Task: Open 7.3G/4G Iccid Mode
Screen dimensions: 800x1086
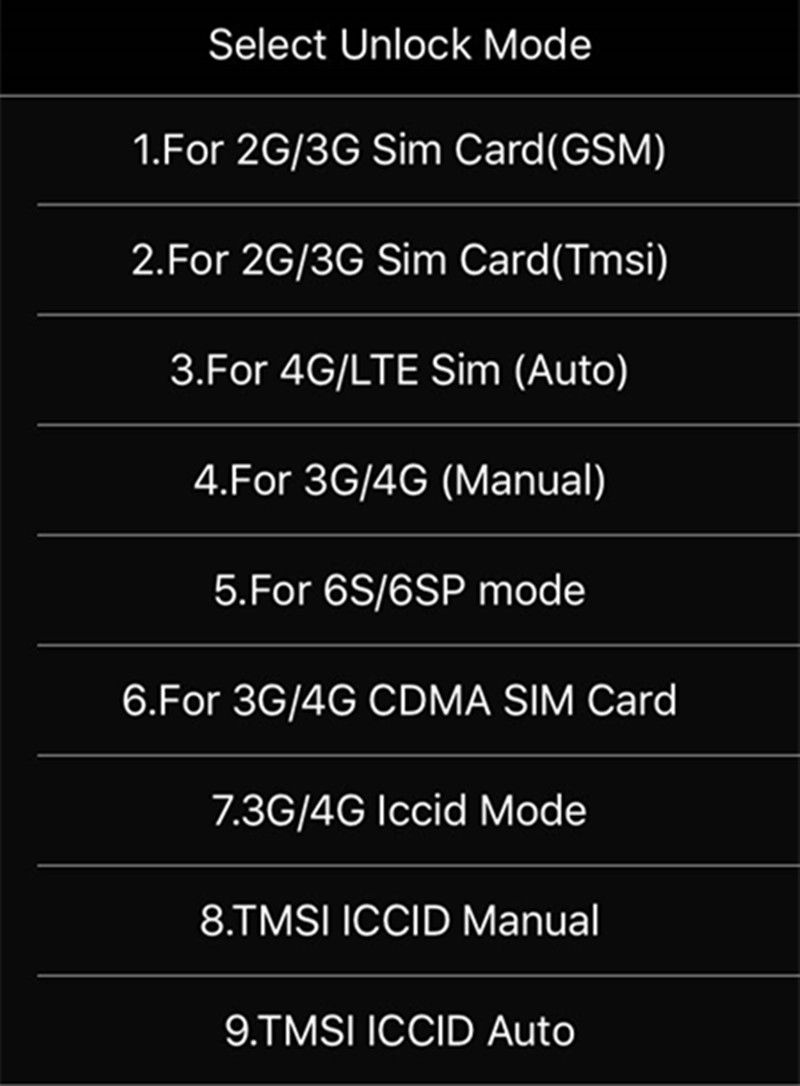Action: coord(400,810)
